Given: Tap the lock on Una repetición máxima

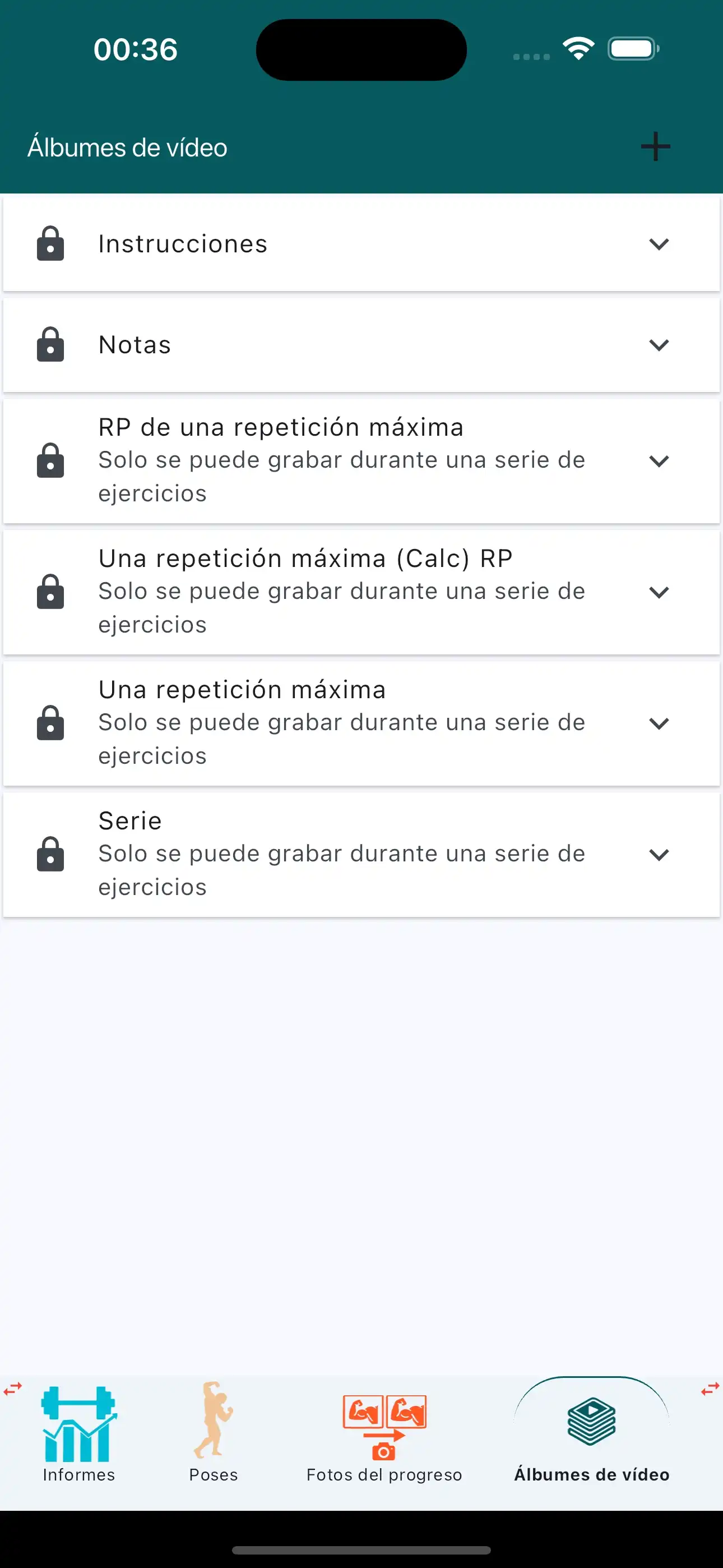Looking at the screenshot, I should pos(50,722).
